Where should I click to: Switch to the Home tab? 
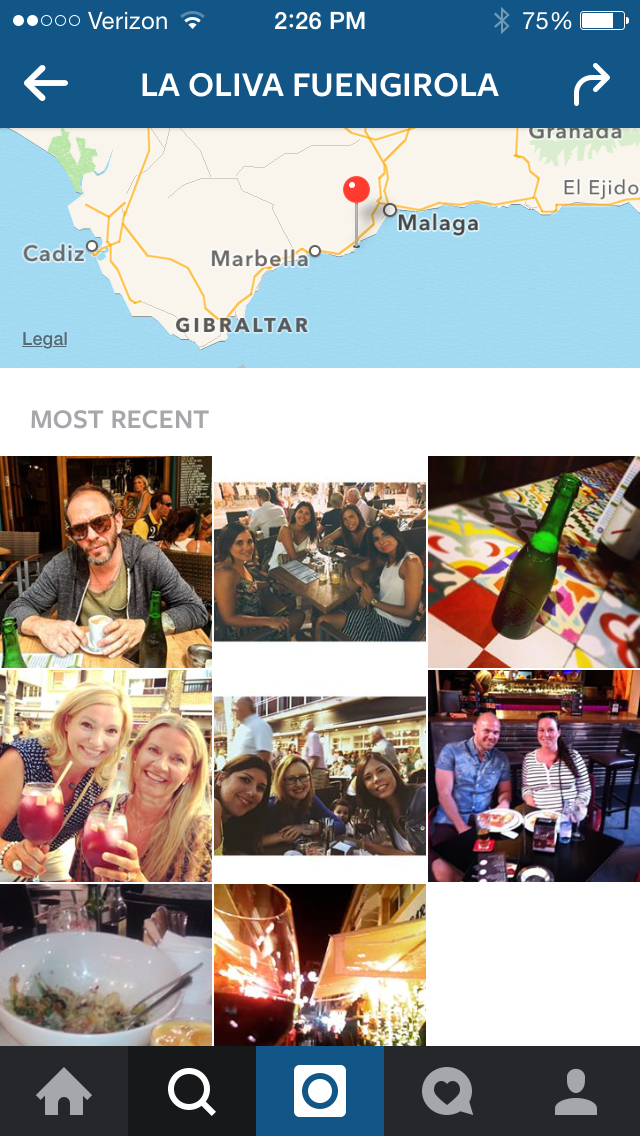point(64,1091)
